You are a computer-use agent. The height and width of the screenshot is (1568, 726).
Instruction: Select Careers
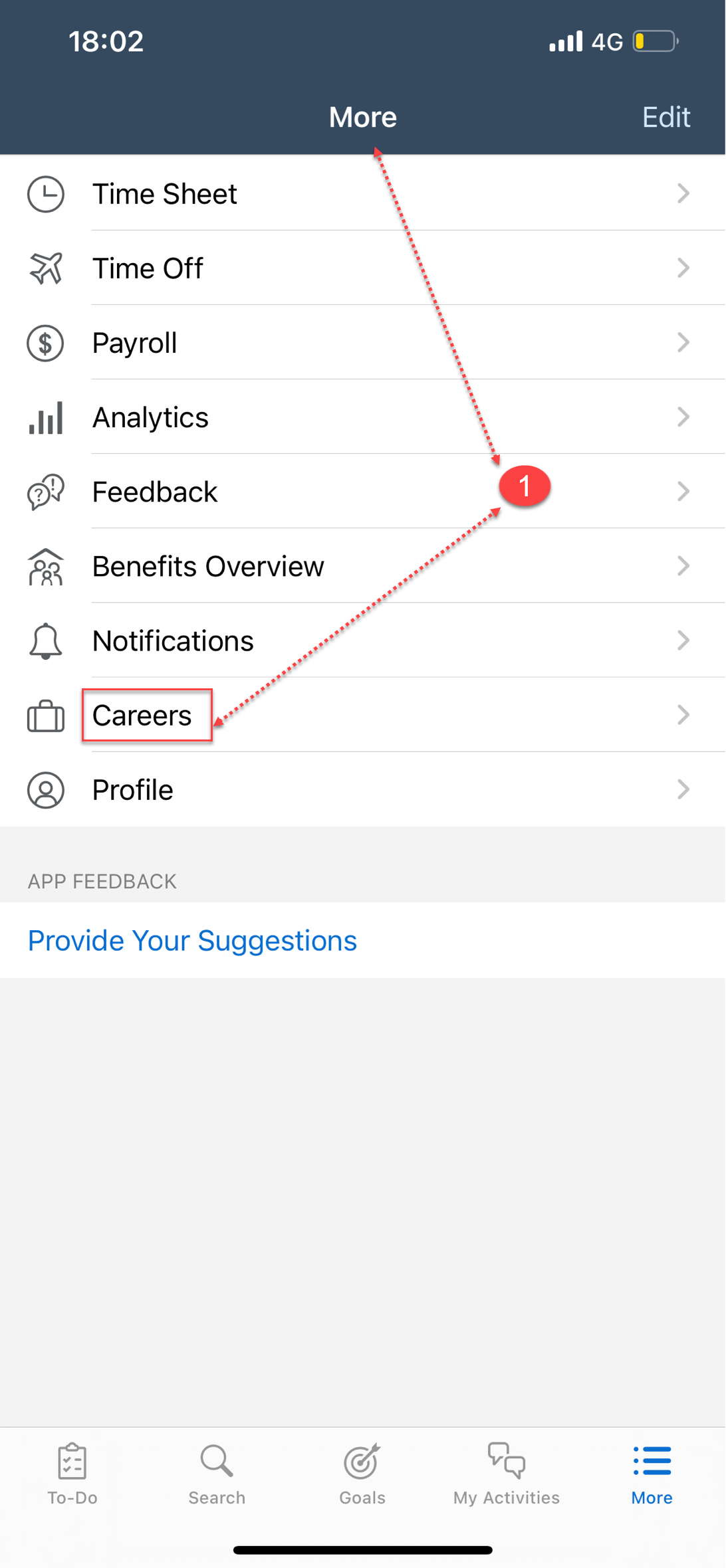click(363, 715)
